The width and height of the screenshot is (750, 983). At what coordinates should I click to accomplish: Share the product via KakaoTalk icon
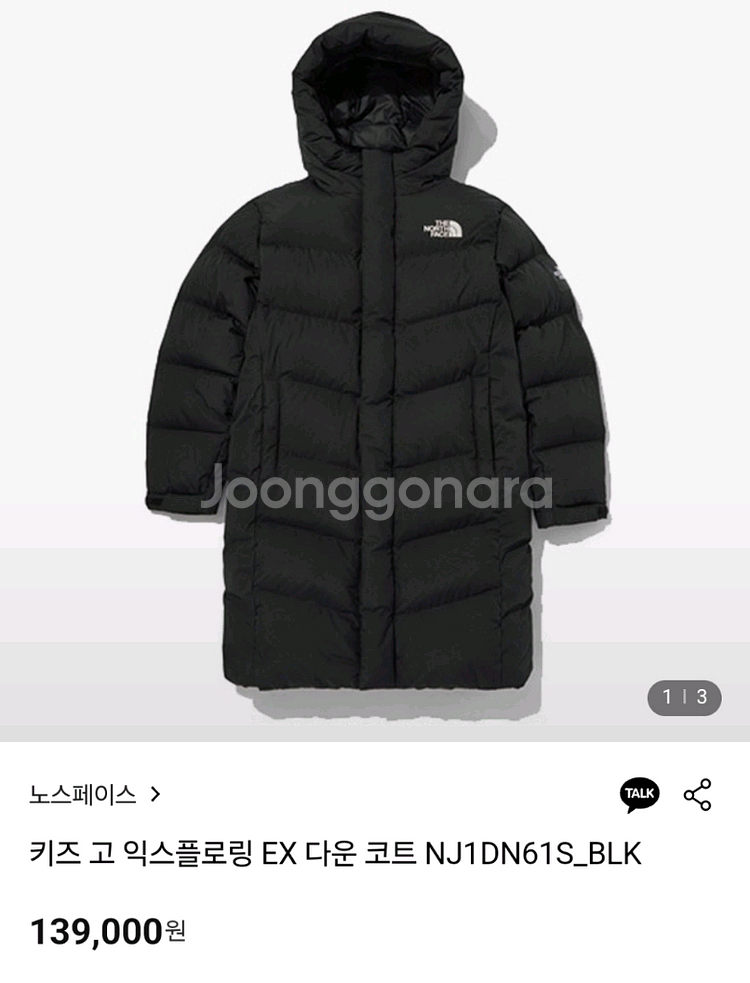pos(639,795)
